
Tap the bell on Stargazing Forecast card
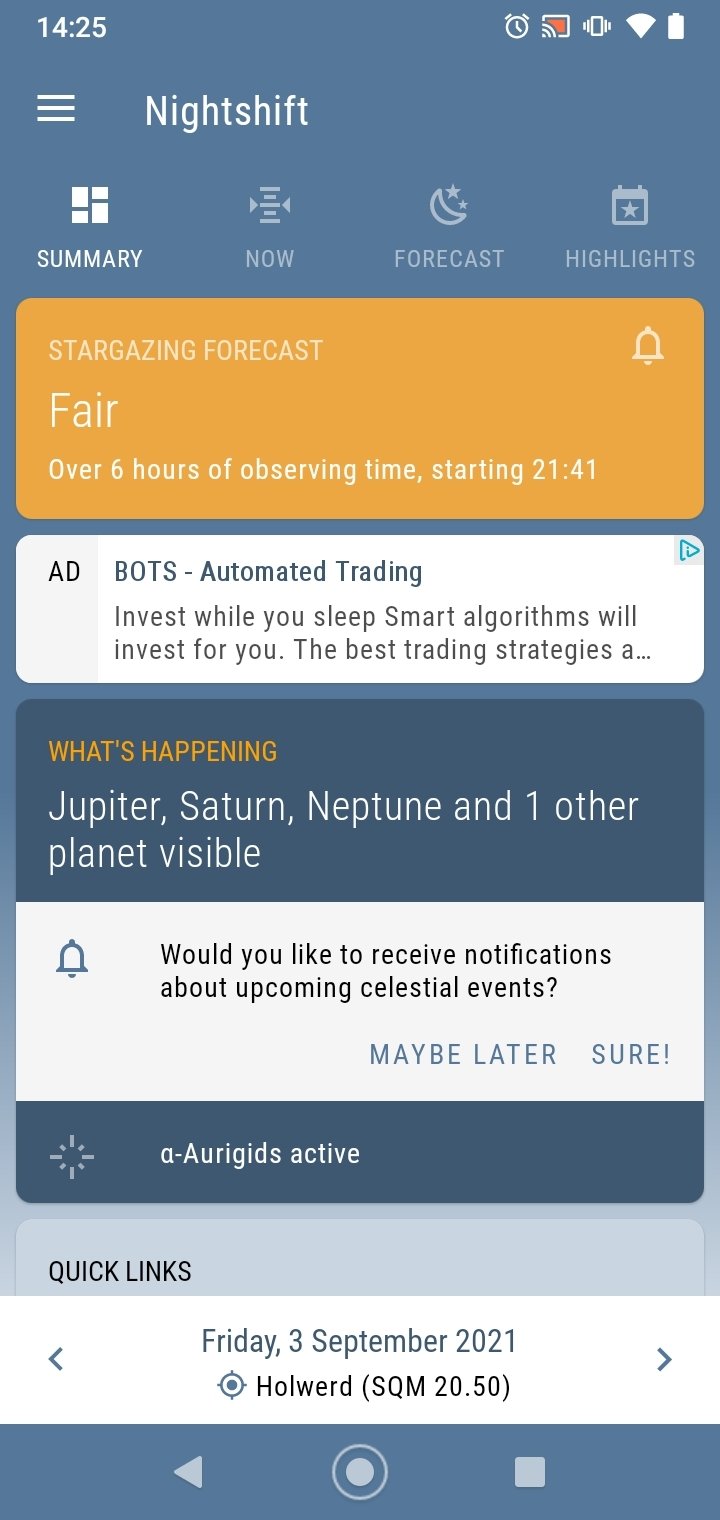pos(648,346)
